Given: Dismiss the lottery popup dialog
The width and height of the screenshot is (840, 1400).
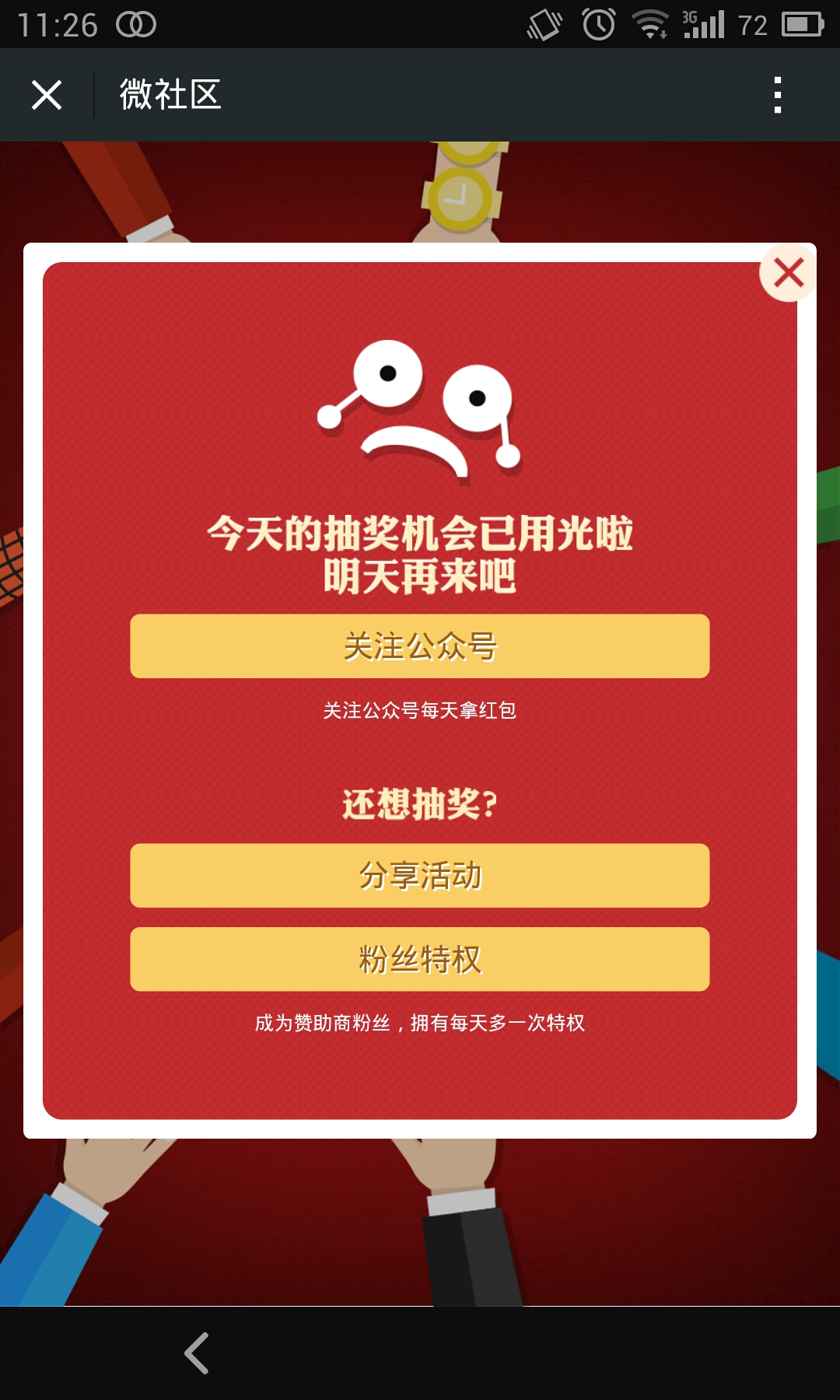Looking at the screenshot, I should 788,273.
